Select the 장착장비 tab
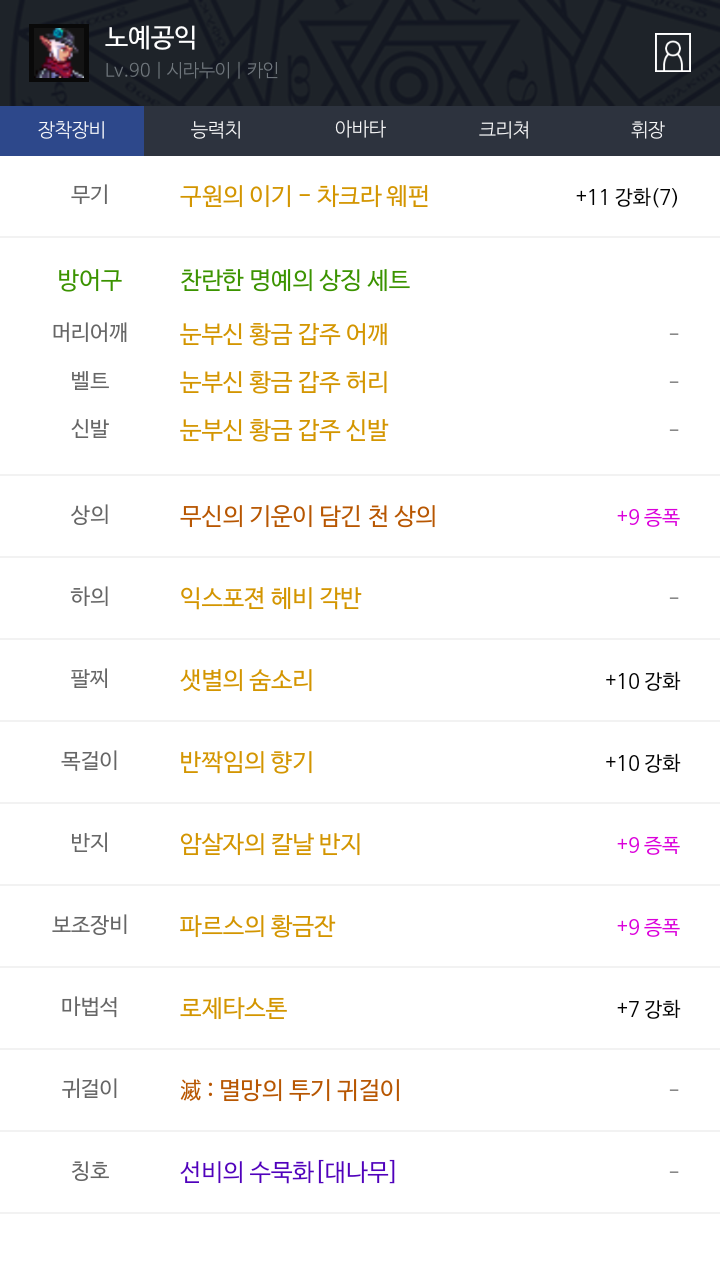This screenshot has height=1280, width=720. click(72, 130)
